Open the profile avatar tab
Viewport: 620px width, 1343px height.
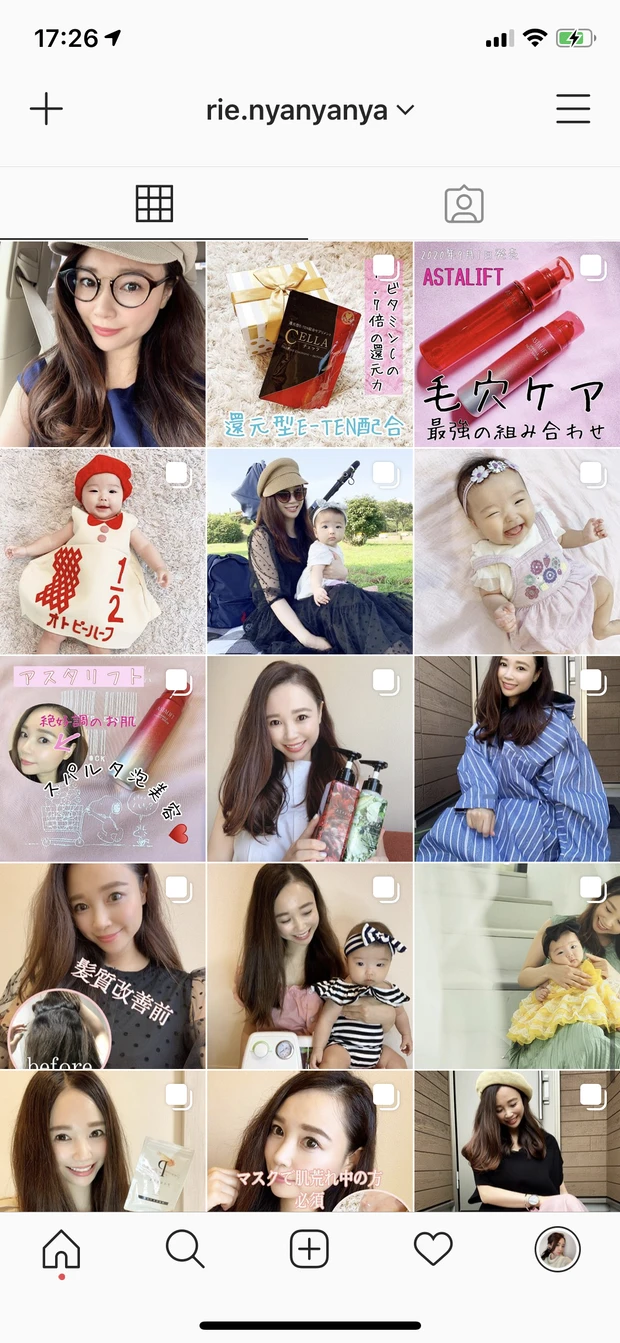click(557, 1249)
